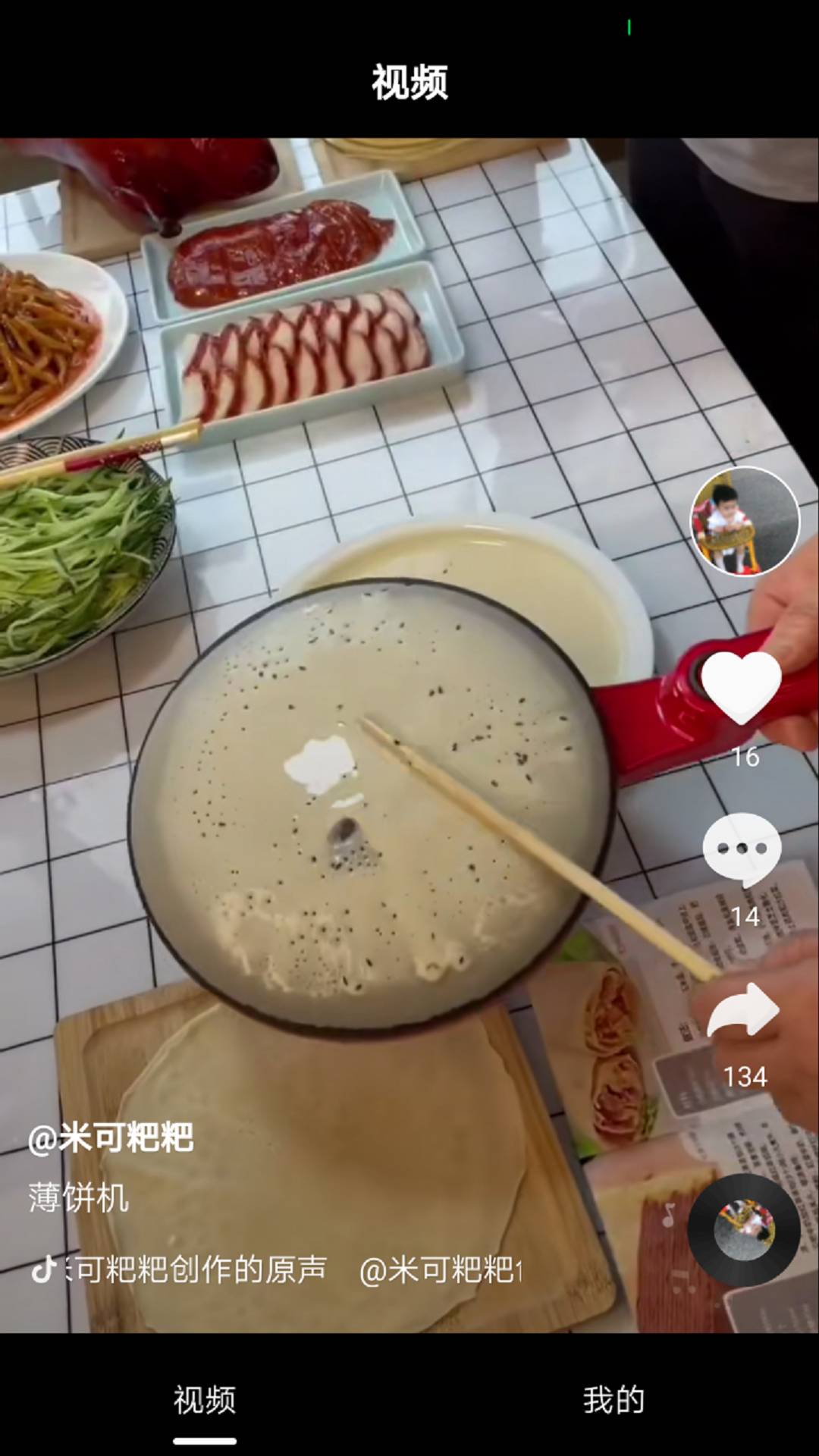819x1456 pixels.
Task: Open @米可粑粑 username link
Action: [111, 1138]
